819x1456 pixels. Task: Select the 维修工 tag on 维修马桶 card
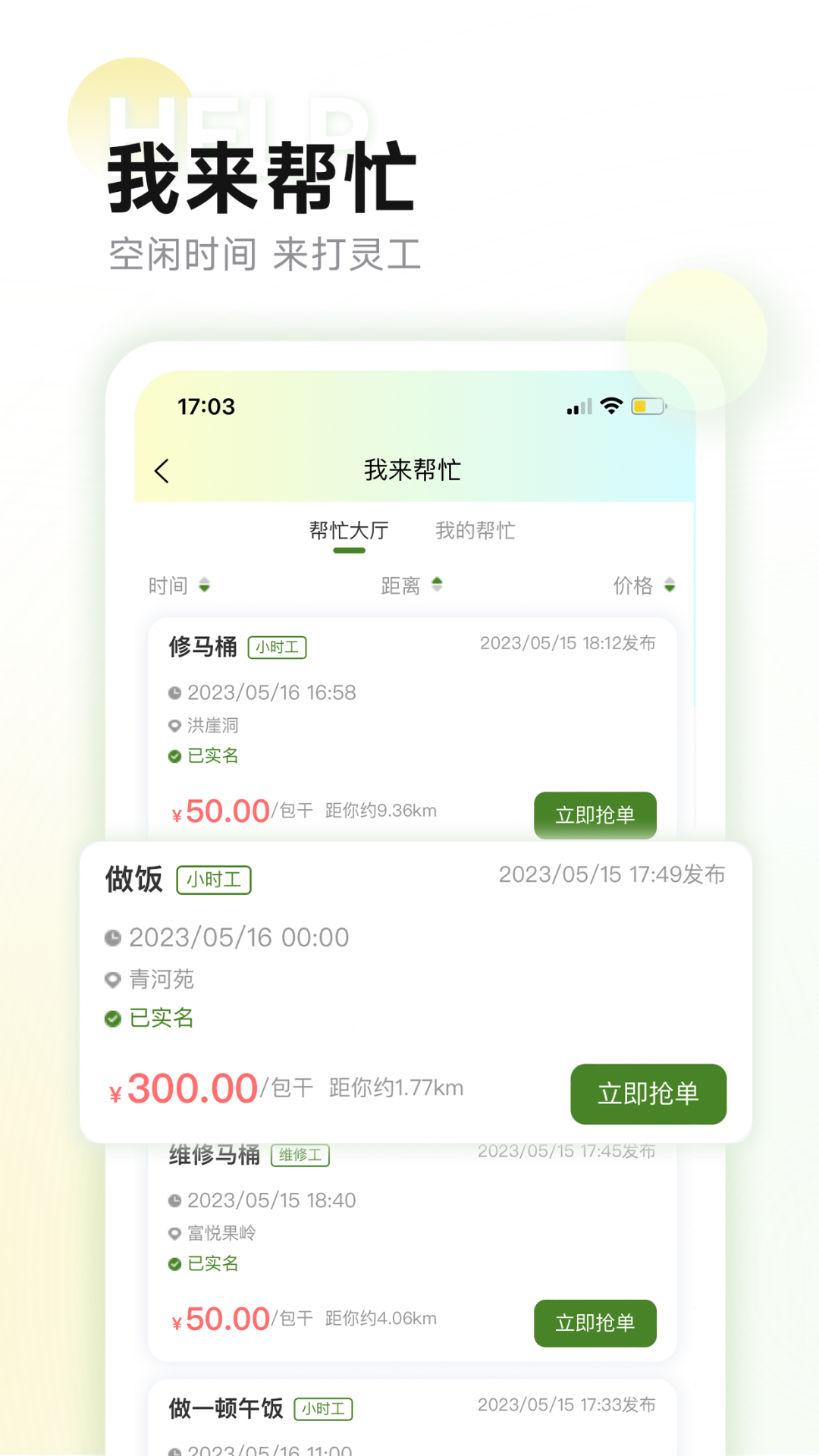pyautogui.click(x=300, y=1155)
